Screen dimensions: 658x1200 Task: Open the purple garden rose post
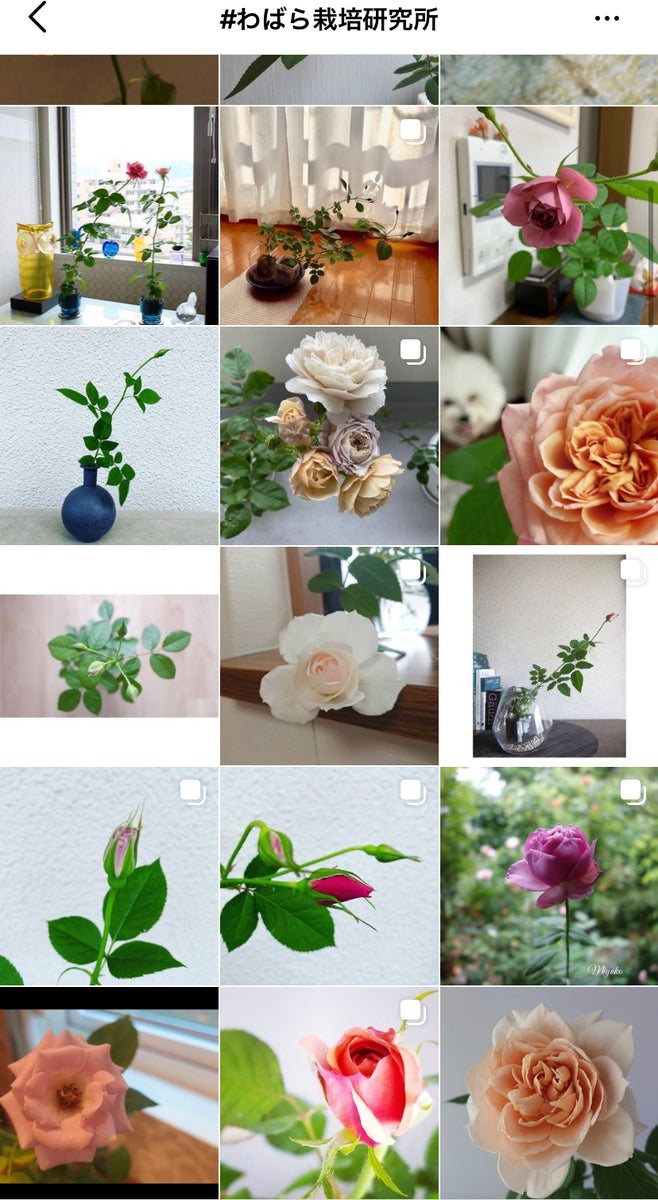pos(549,875)
